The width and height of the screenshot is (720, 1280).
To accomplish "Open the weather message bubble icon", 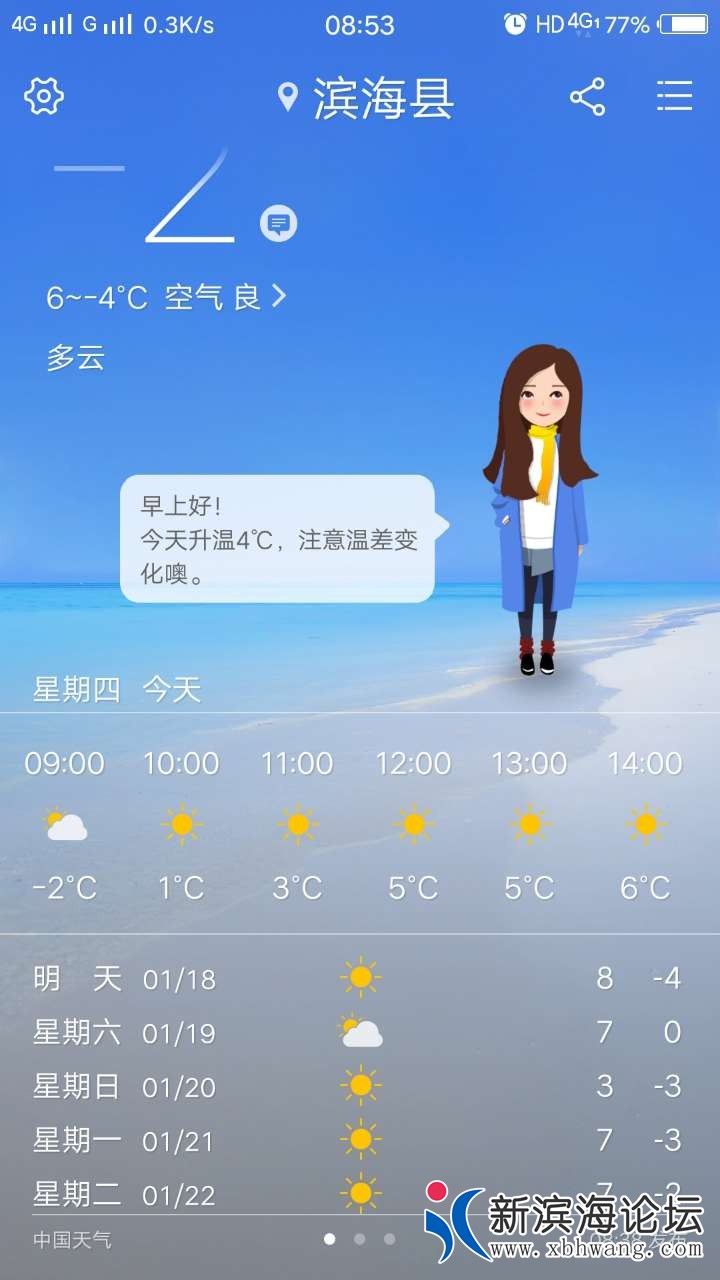I will [279, 223].
